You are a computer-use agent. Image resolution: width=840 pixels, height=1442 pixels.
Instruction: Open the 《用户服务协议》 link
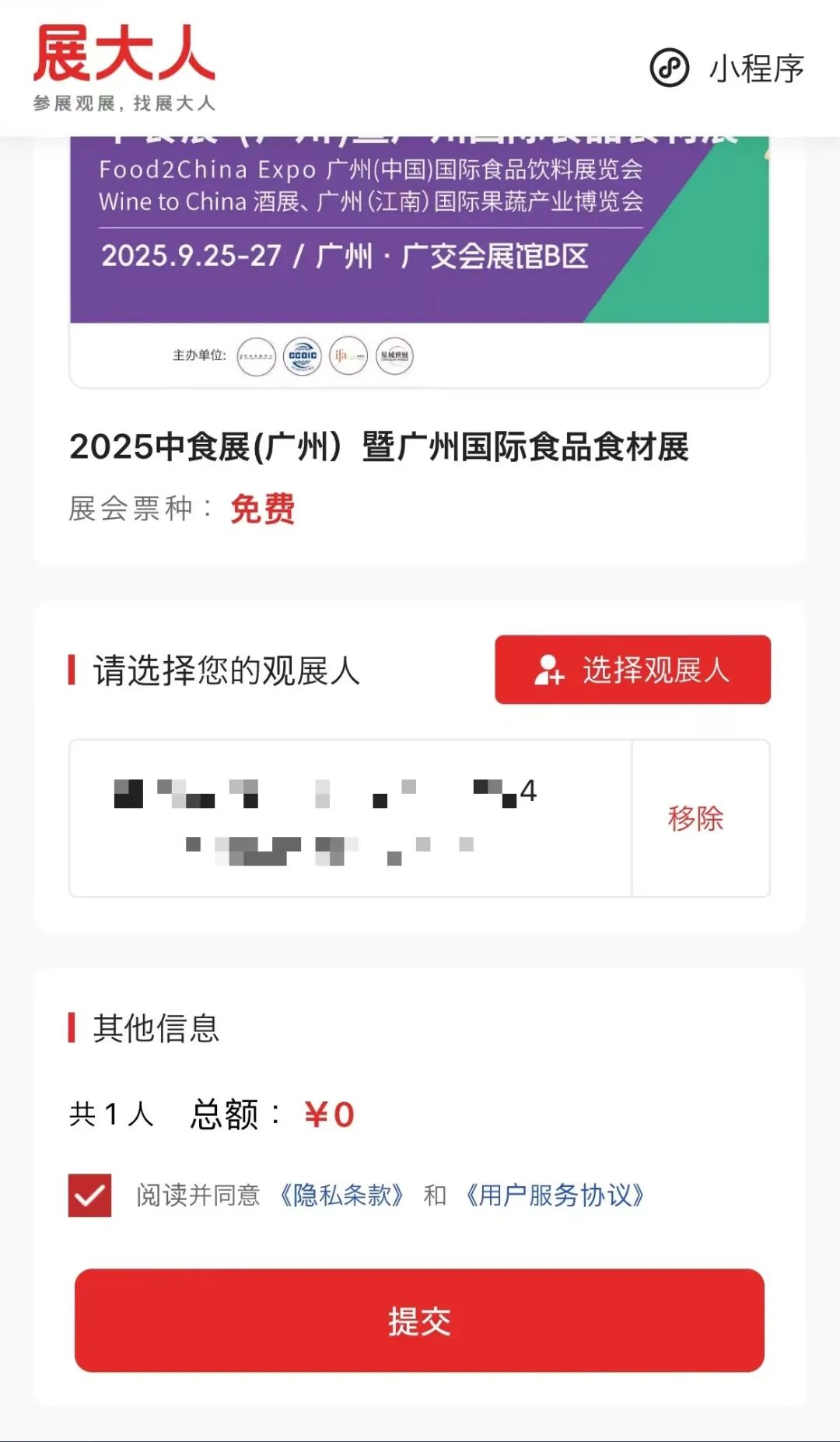pos(555,1195)
